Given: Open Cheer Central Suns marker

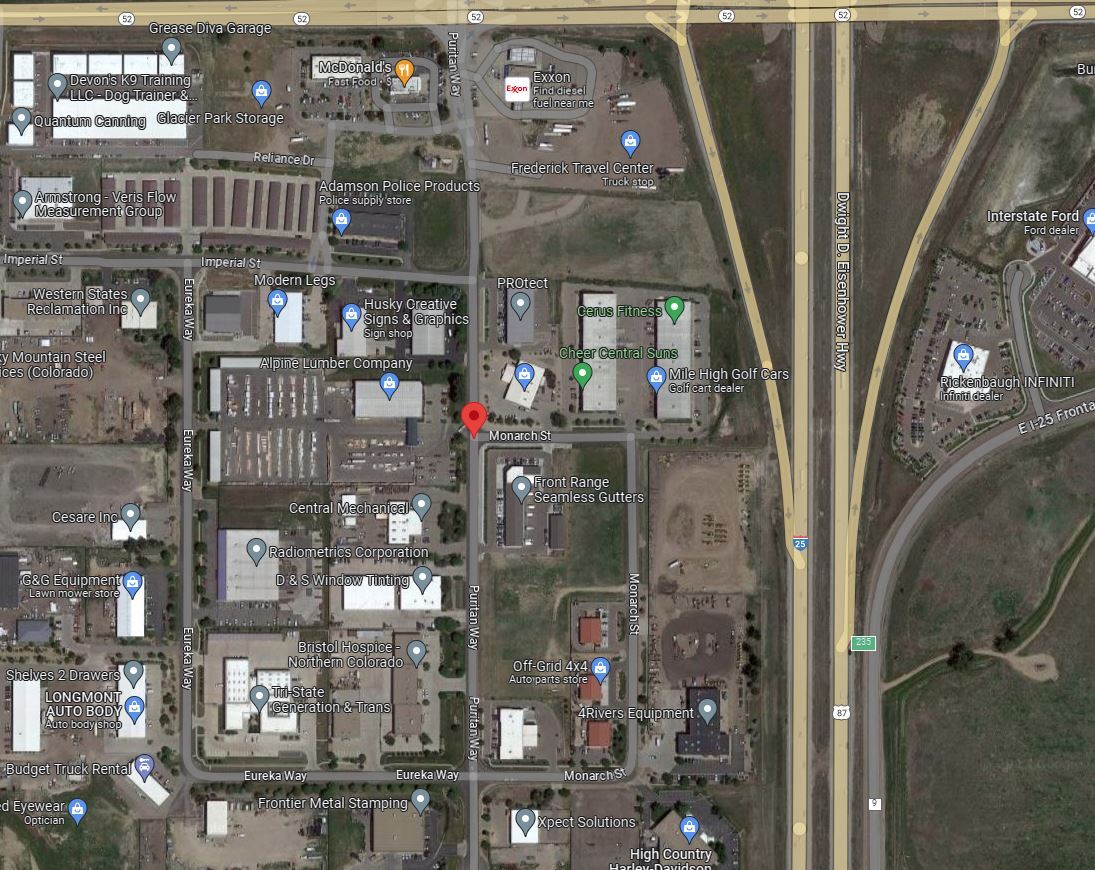Looking at the screenshot, I should pos(583,375).
